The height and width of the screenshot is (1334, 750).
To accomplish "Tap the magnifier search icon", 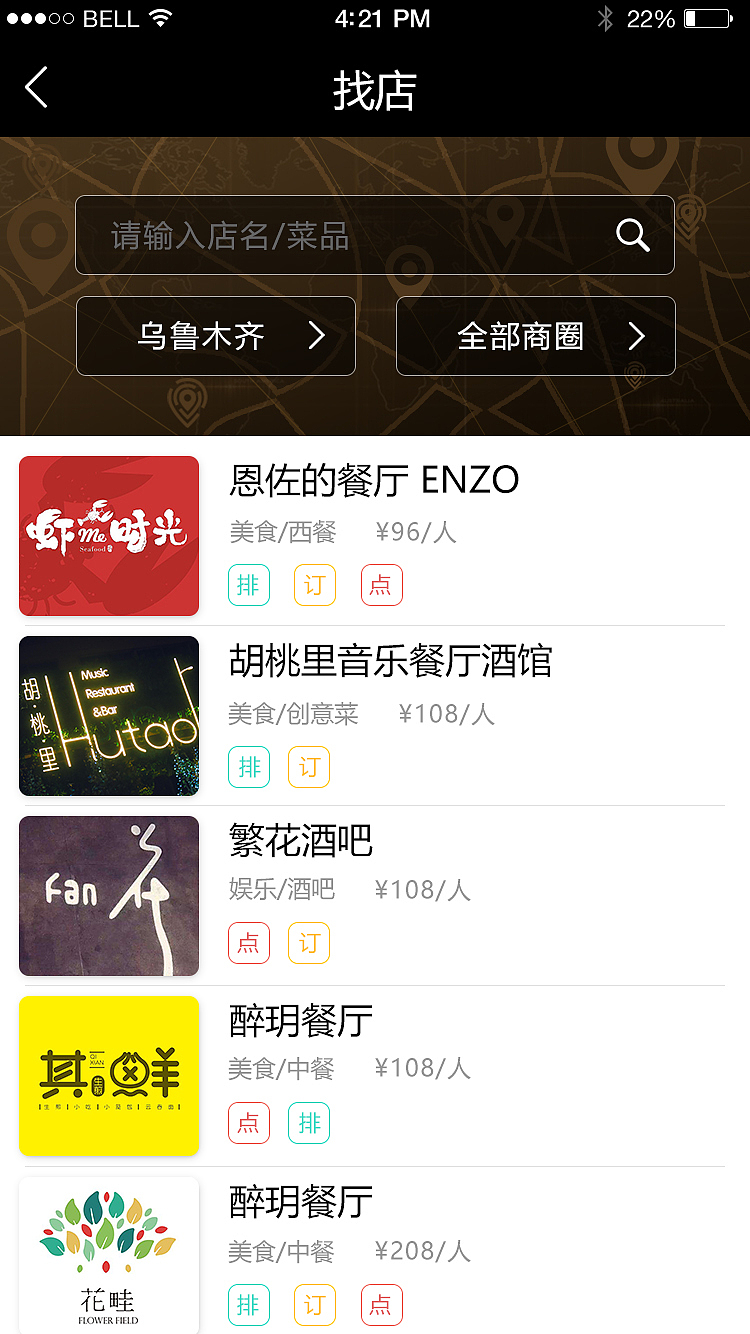I will 633,236.
